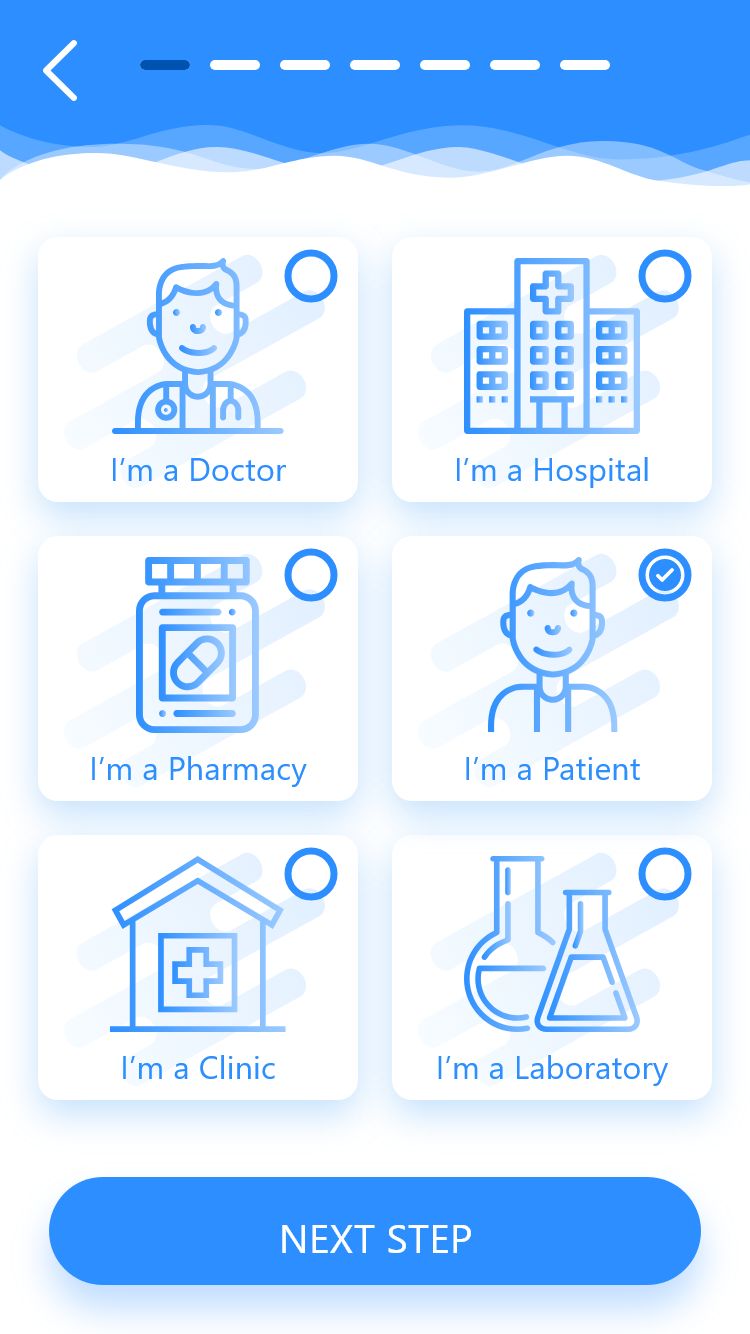This screenshot has width=750, height=1334.
Task: Tap the I'm a Patient card
Action: click(x=552, y=668)
